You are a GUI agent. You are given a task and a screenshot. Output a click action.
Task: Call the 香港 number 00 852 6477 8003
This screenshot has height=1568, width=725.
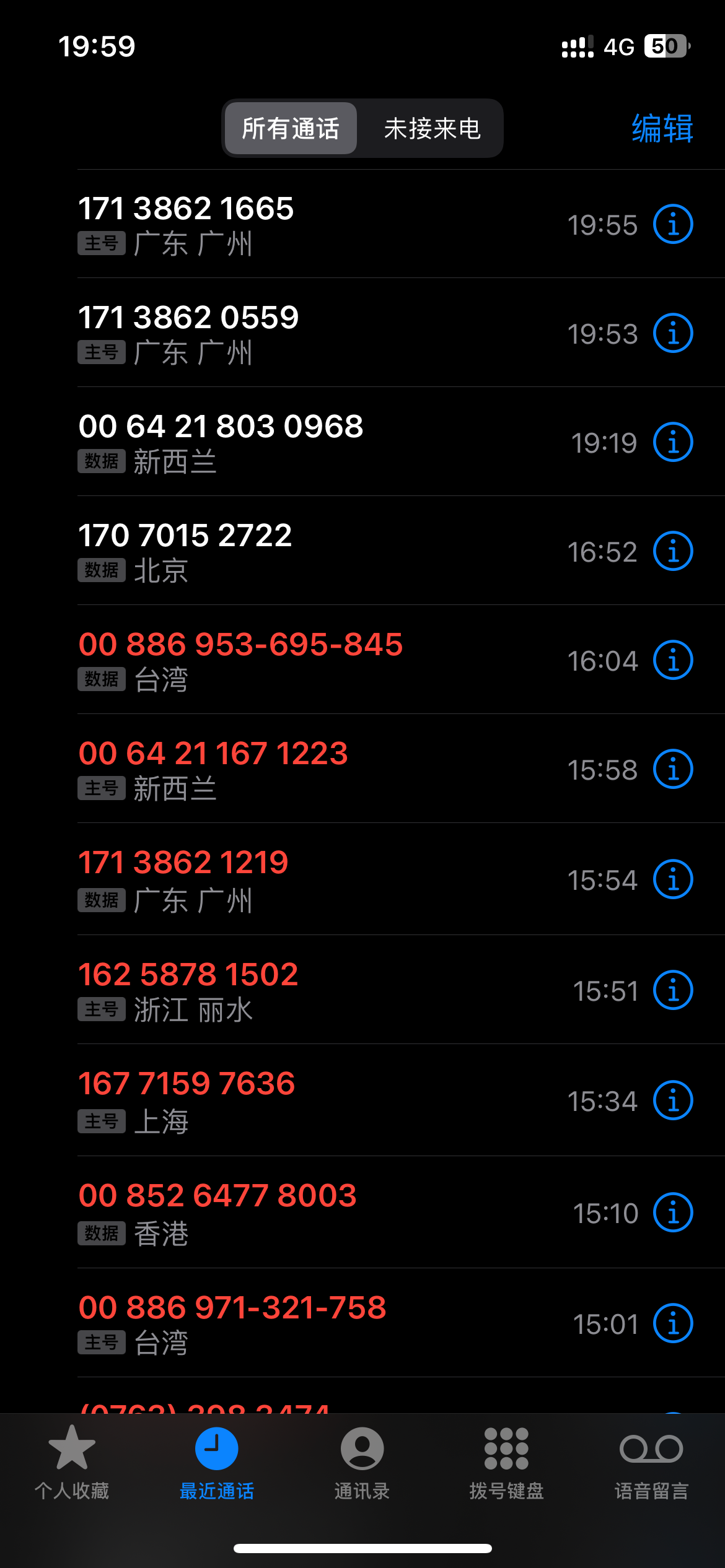pyautogui.click(x=217, y=1196)
